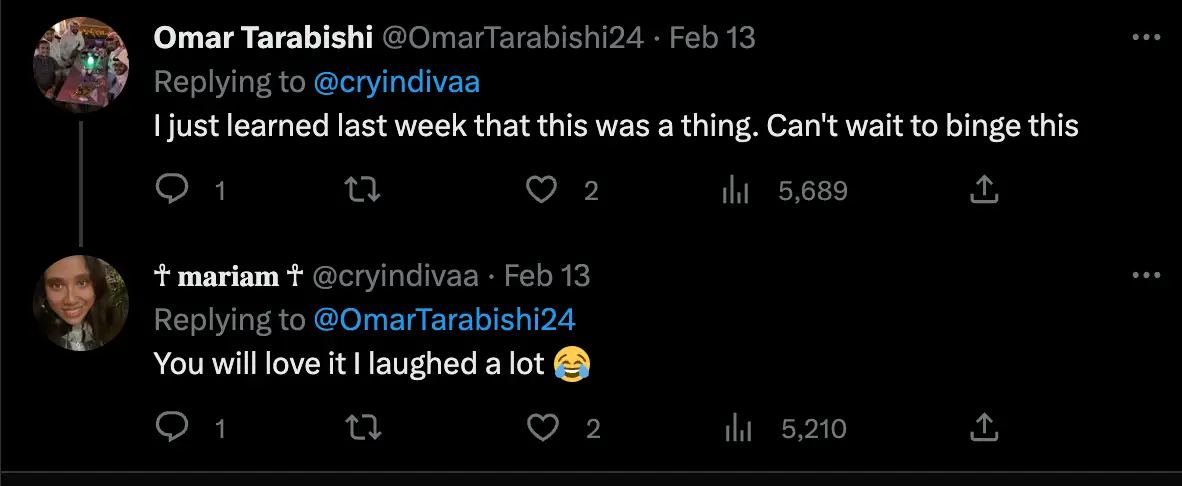The image size is (1182, 486).
Task: Retweet Omar Tarabishi's tweet
Action: 362,190
